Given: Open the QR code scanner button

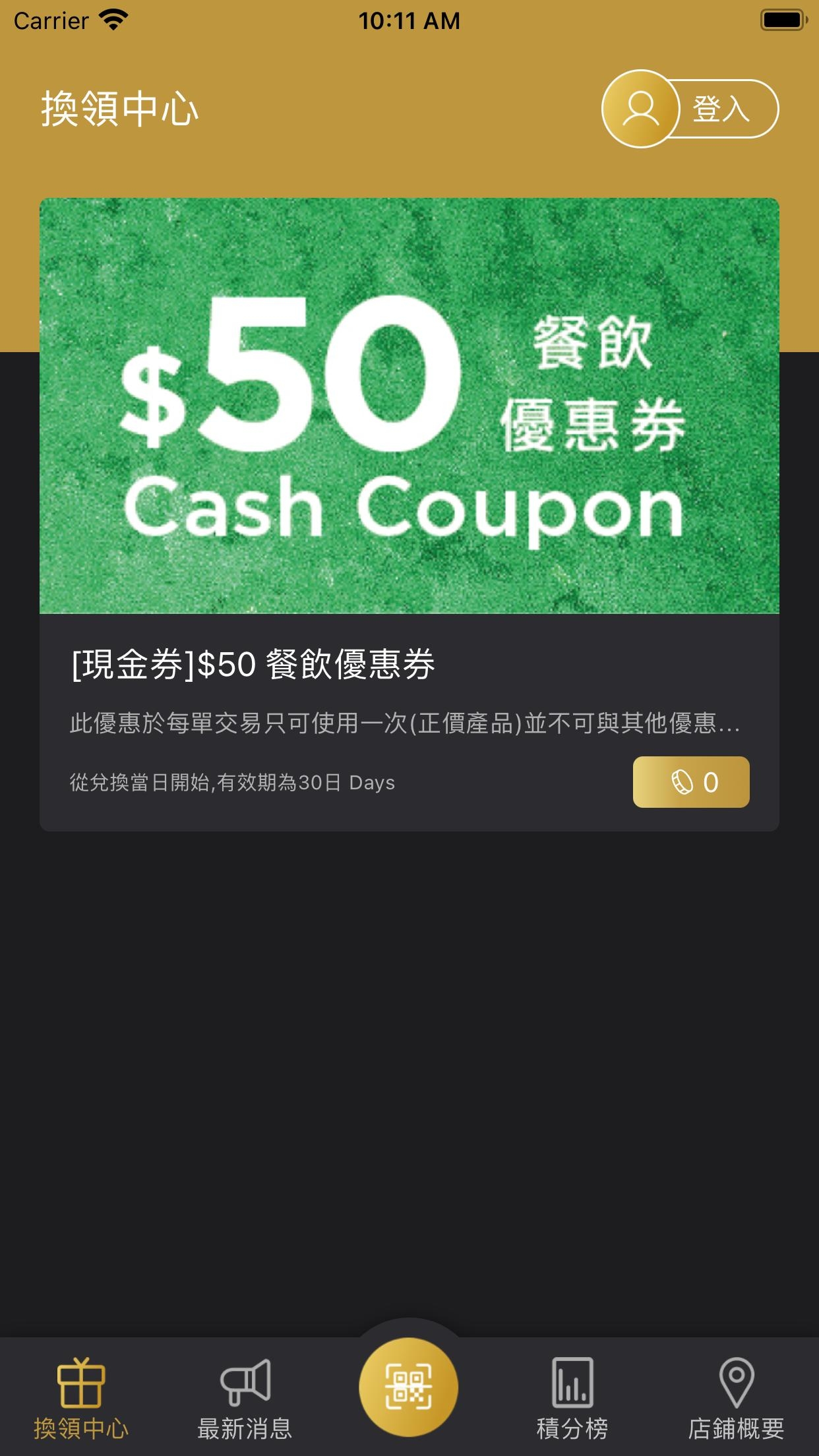Looking at the screenshot, I should (x=409, y=1387).
